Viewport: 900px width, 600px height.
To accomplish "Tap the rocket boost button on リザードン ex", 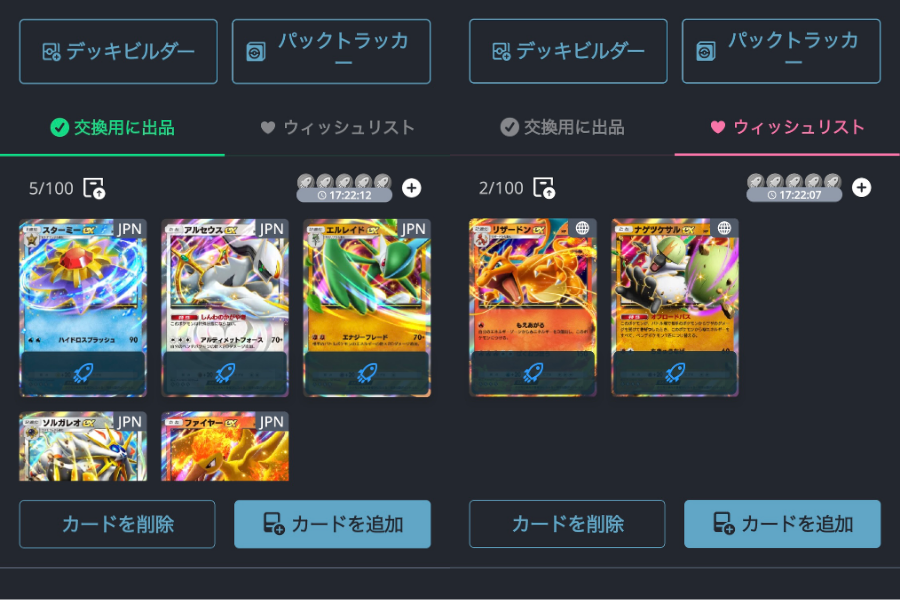I will (533, 373).
